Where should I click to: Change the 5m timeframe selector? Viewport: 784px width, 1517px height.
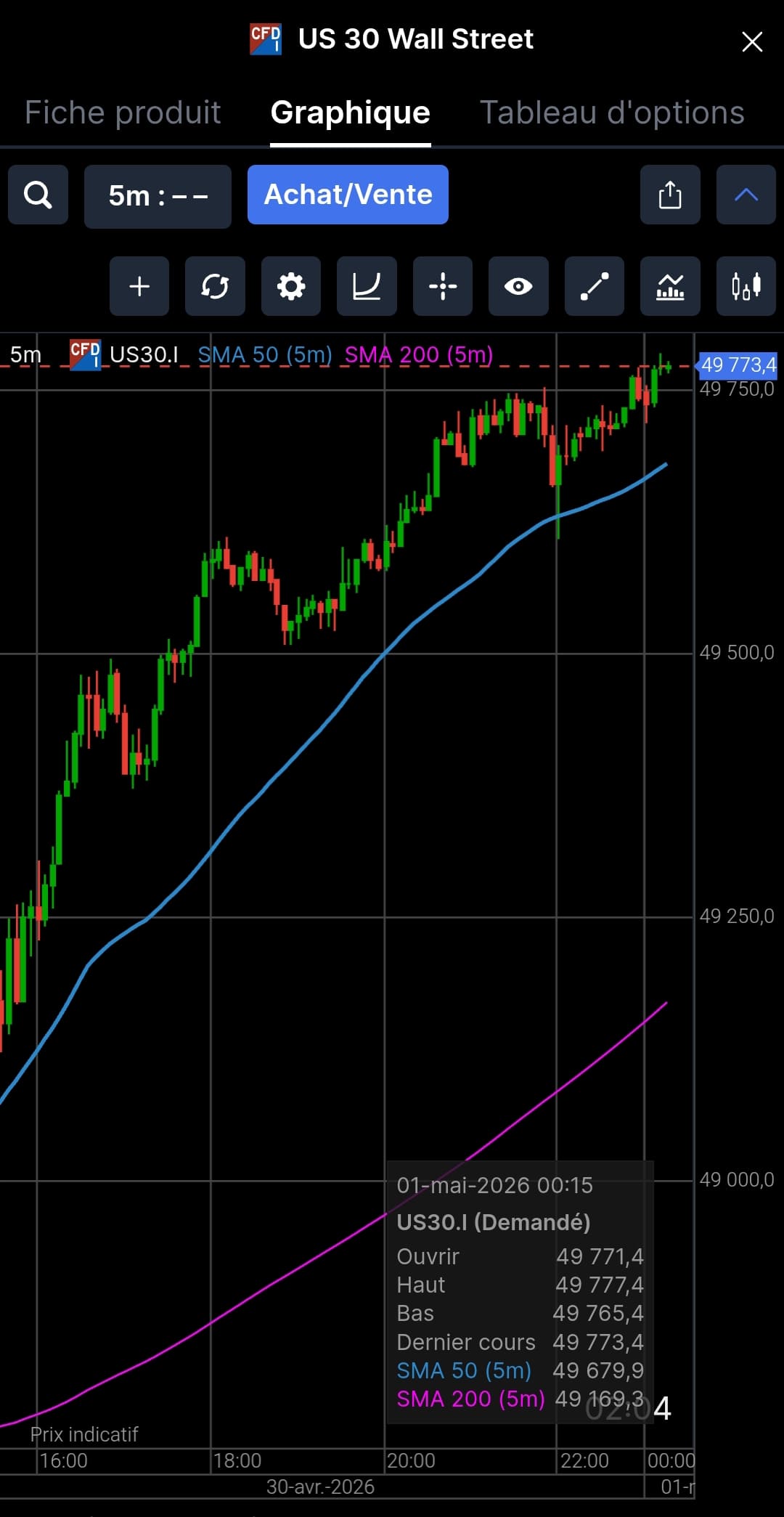point(158,196)
